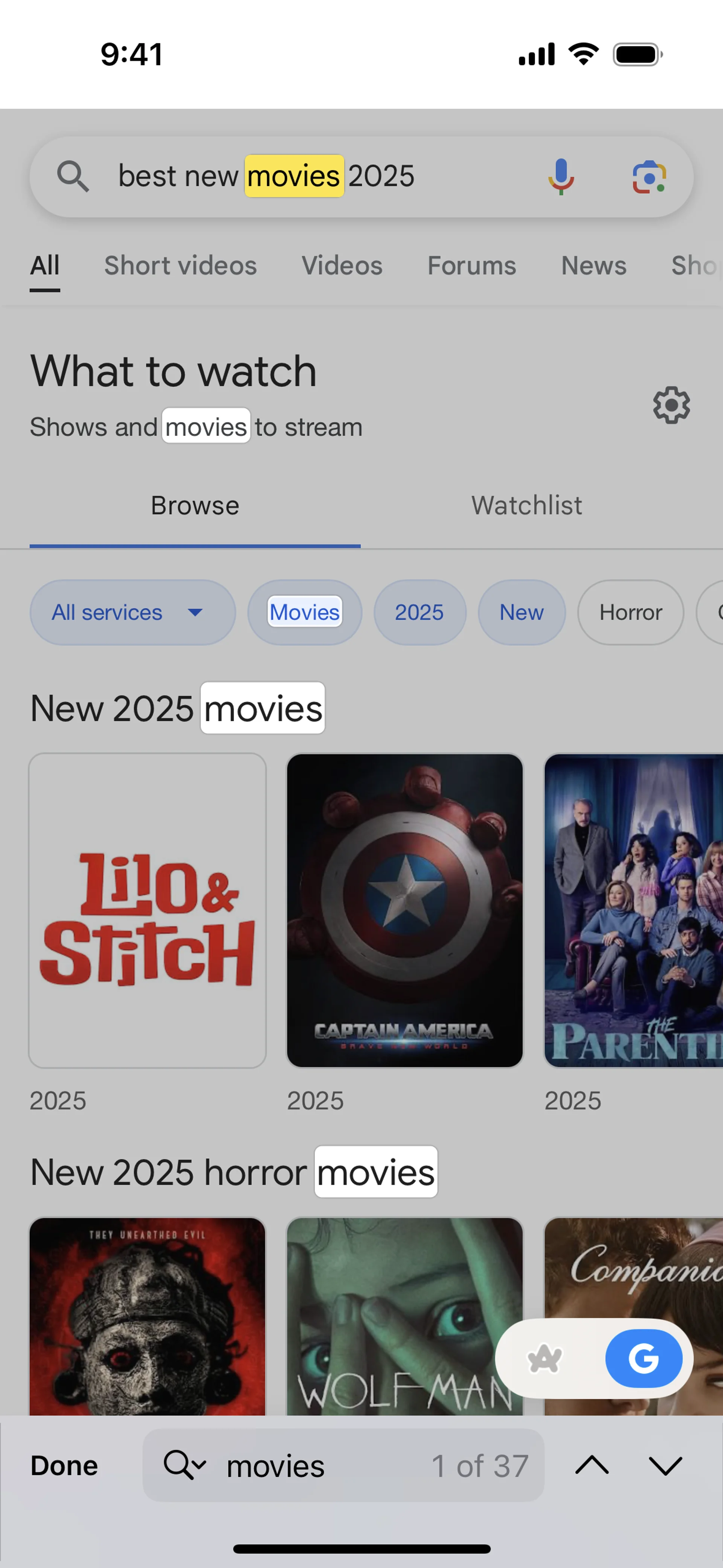Viewport: 723px width, 1568px height.
Task: Switch to the News tab
Action: click(593, 266)
